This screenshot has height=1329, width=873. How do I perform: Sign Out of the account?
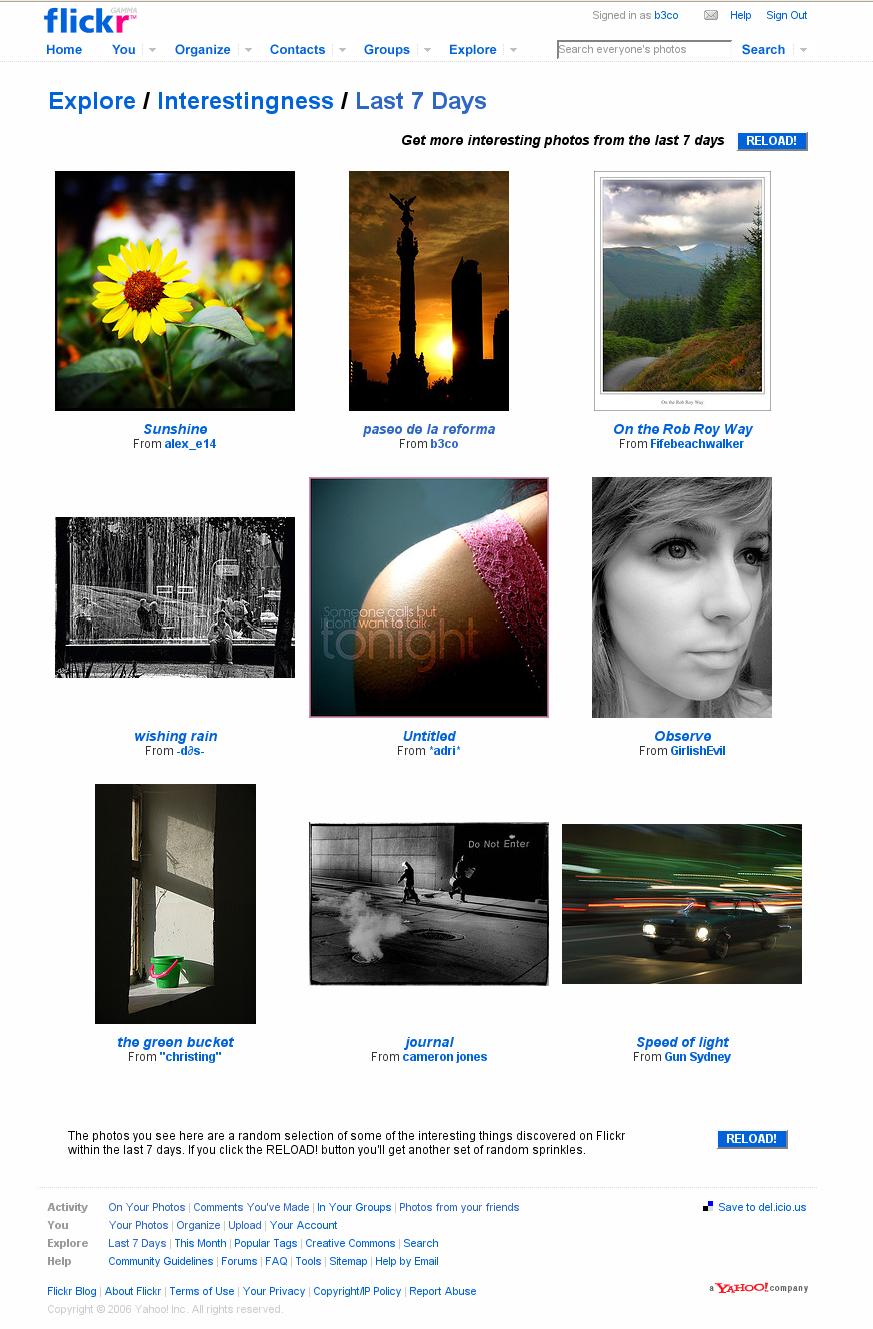(786, 15)
